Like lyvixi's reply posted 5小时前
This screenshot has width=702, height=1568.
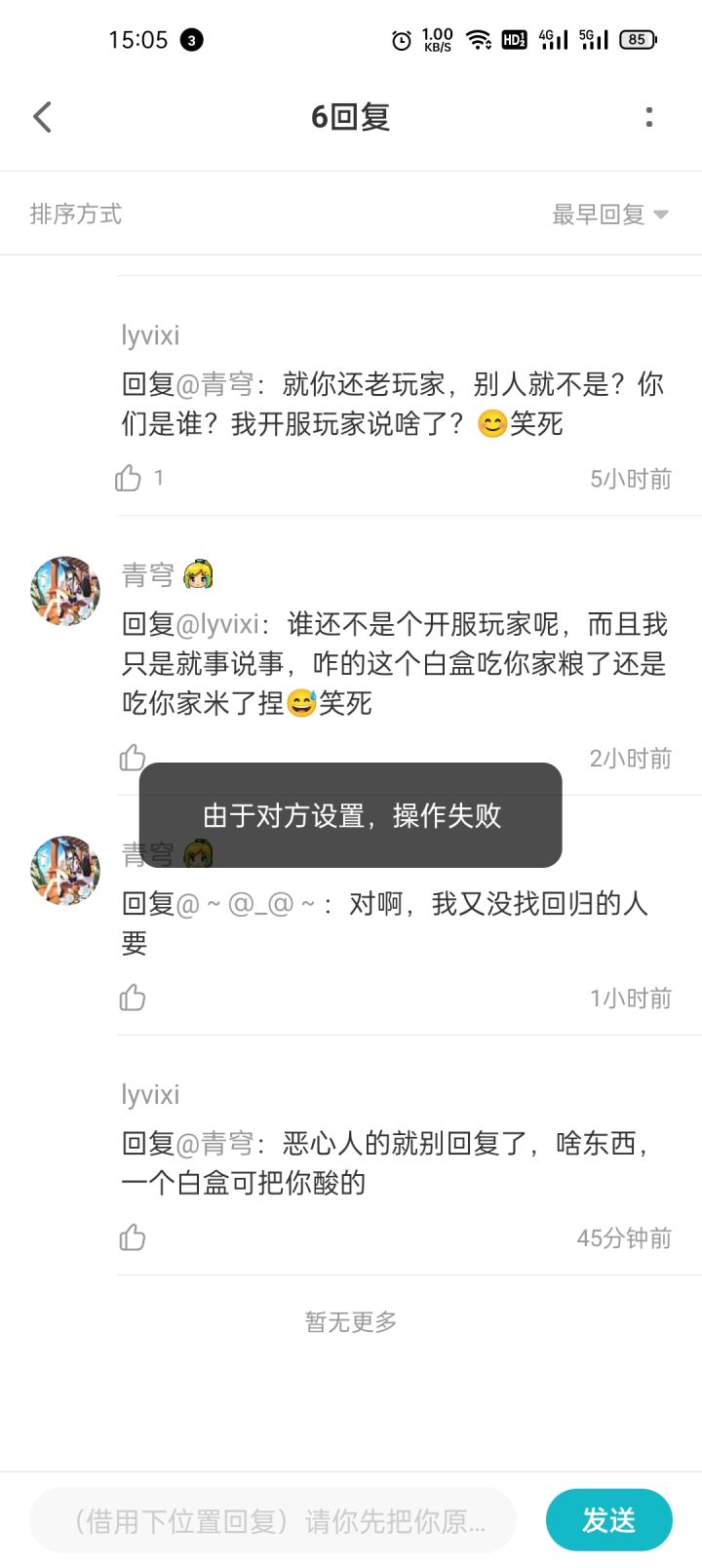[x=129, y=478]
